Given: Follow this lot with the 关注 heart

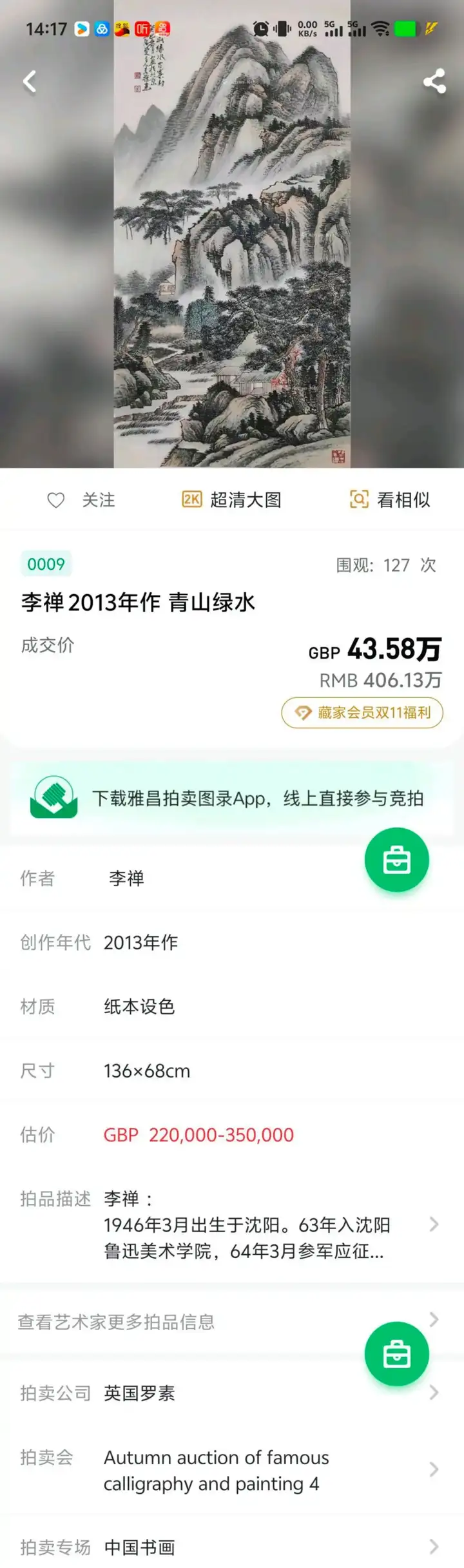Looking at the screenshot, I should pyautogui.click(x=81, y=500).
